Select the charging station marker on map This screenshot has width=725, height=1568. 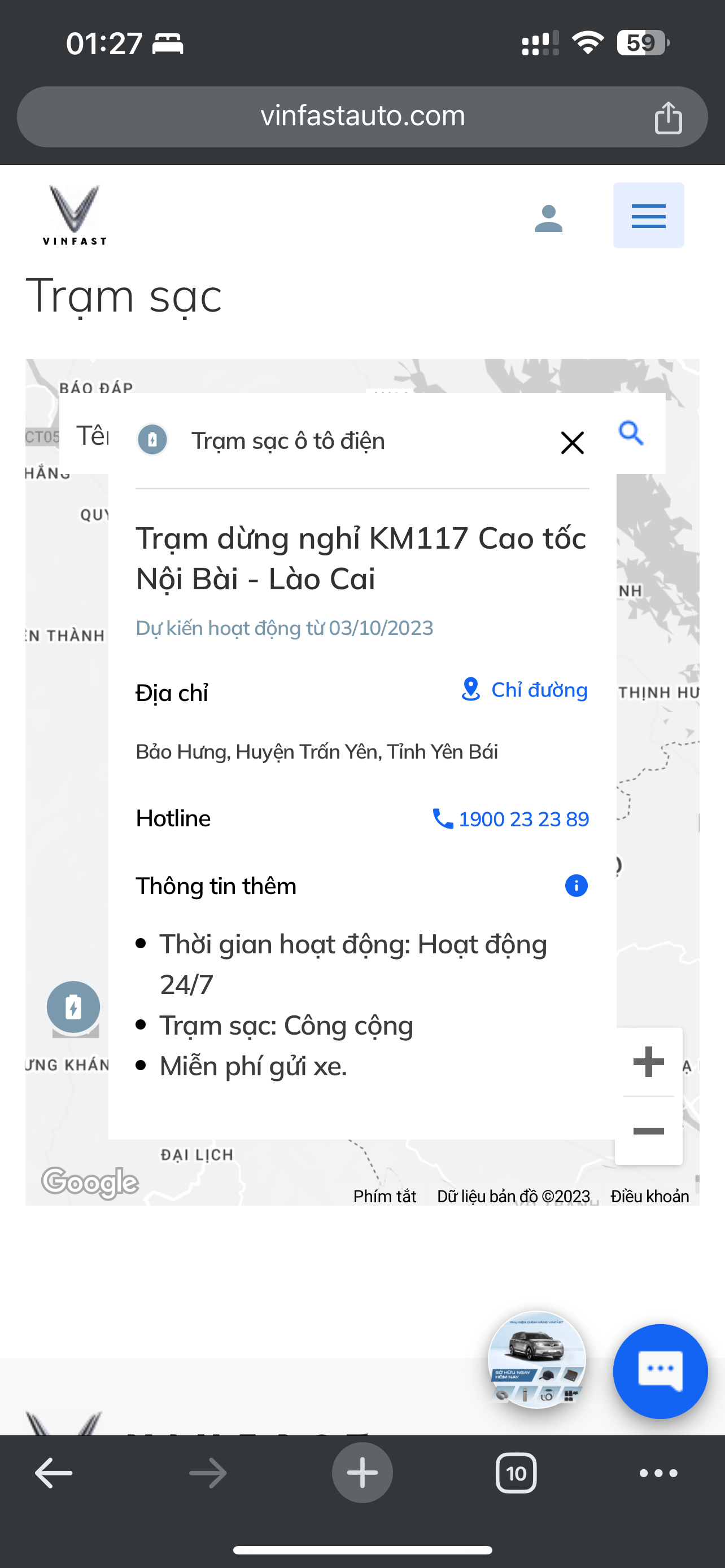[73, 1008]
